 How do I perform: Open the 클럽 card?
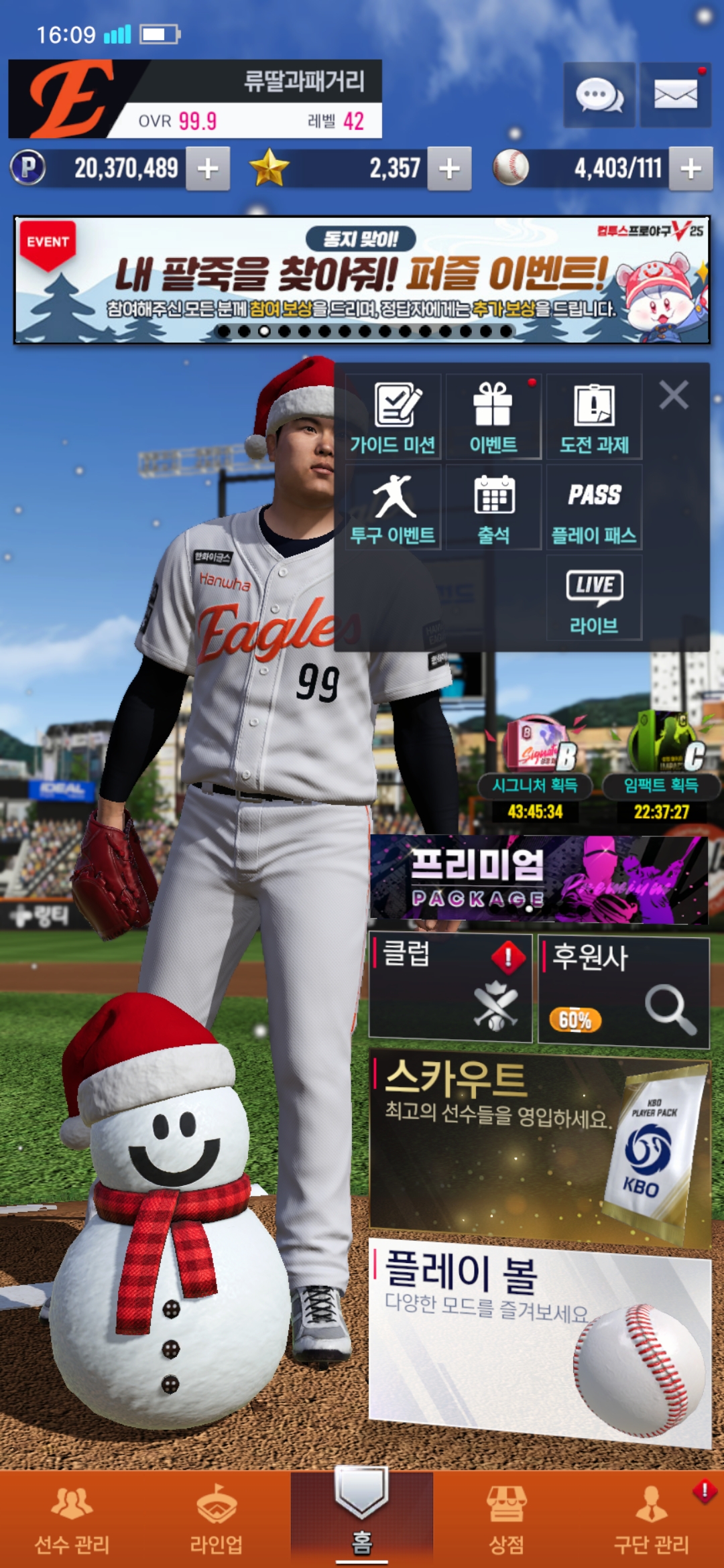pyautogui.click(x=450, y=988)
